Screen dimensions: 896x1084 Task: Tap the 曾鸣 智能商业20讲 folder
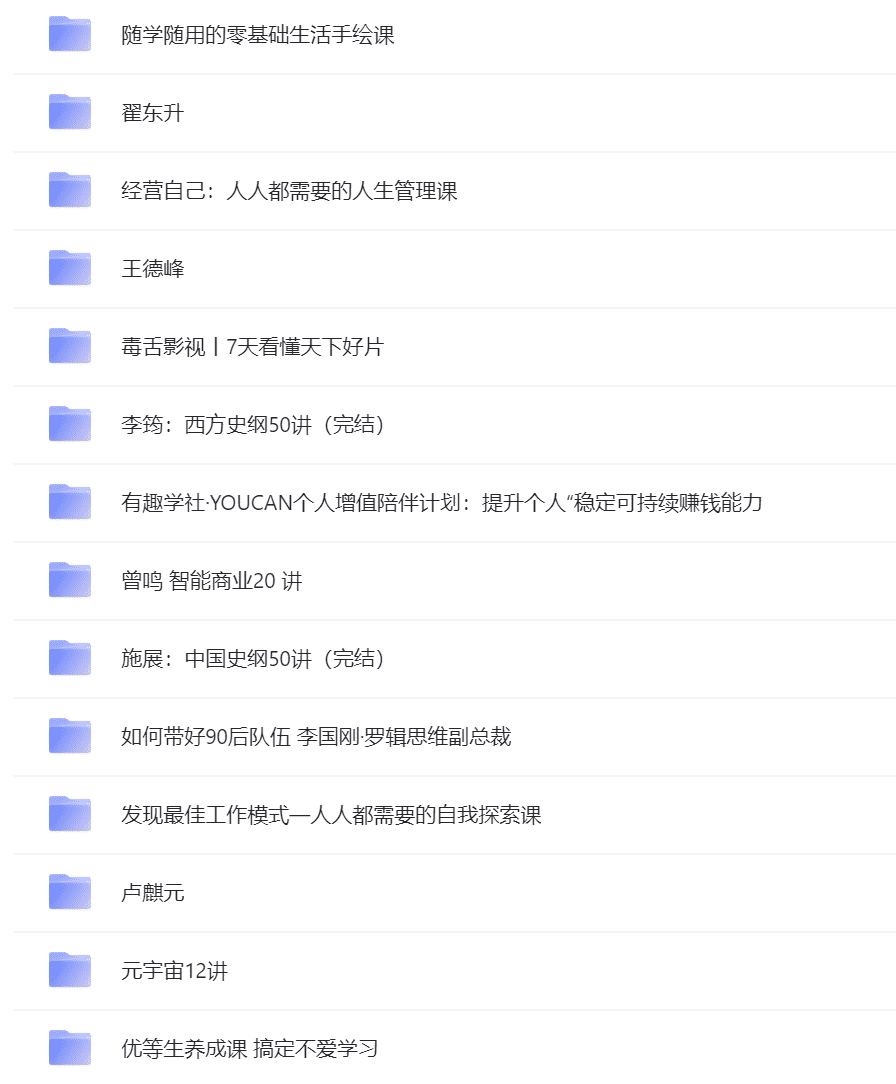point(212,581)
